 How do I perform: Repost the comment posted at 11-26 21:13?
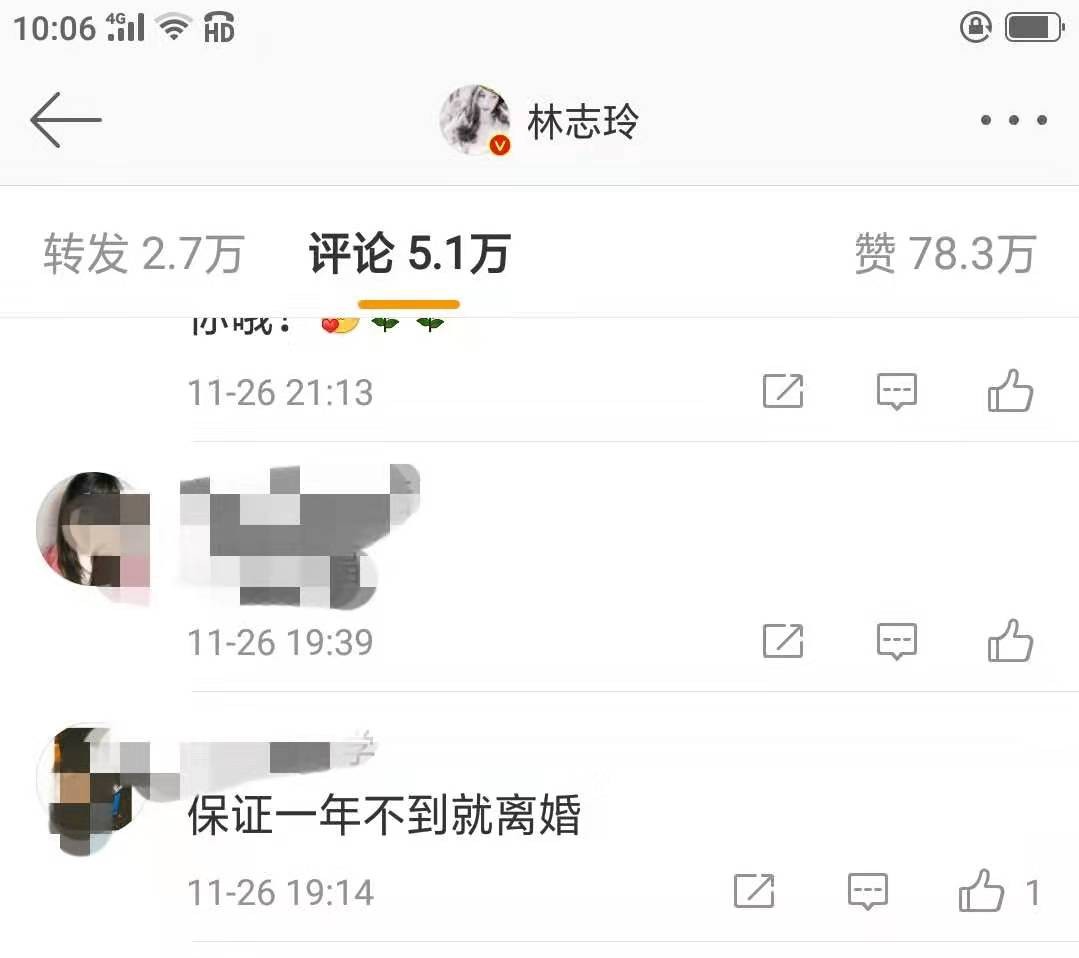pos(783,391)
